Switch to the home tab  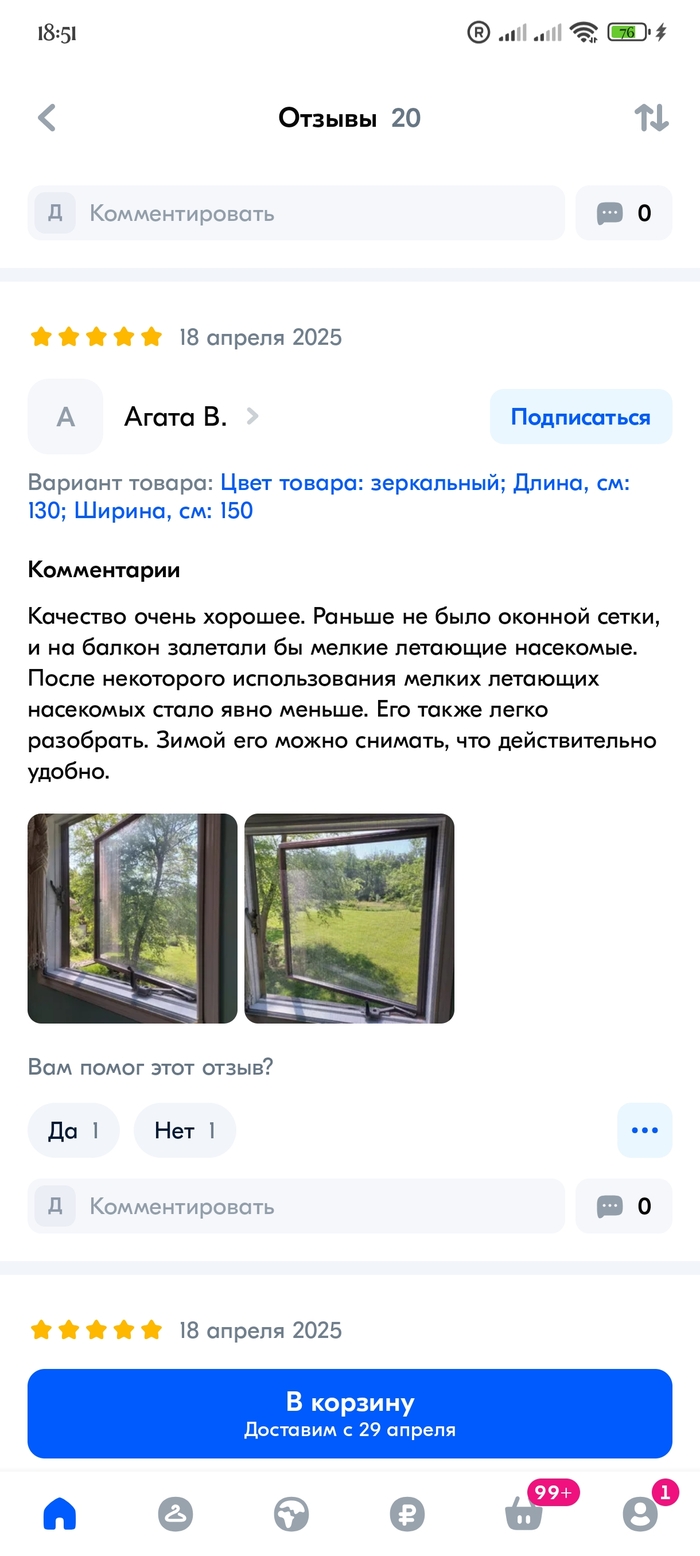tap(60, 1514)
